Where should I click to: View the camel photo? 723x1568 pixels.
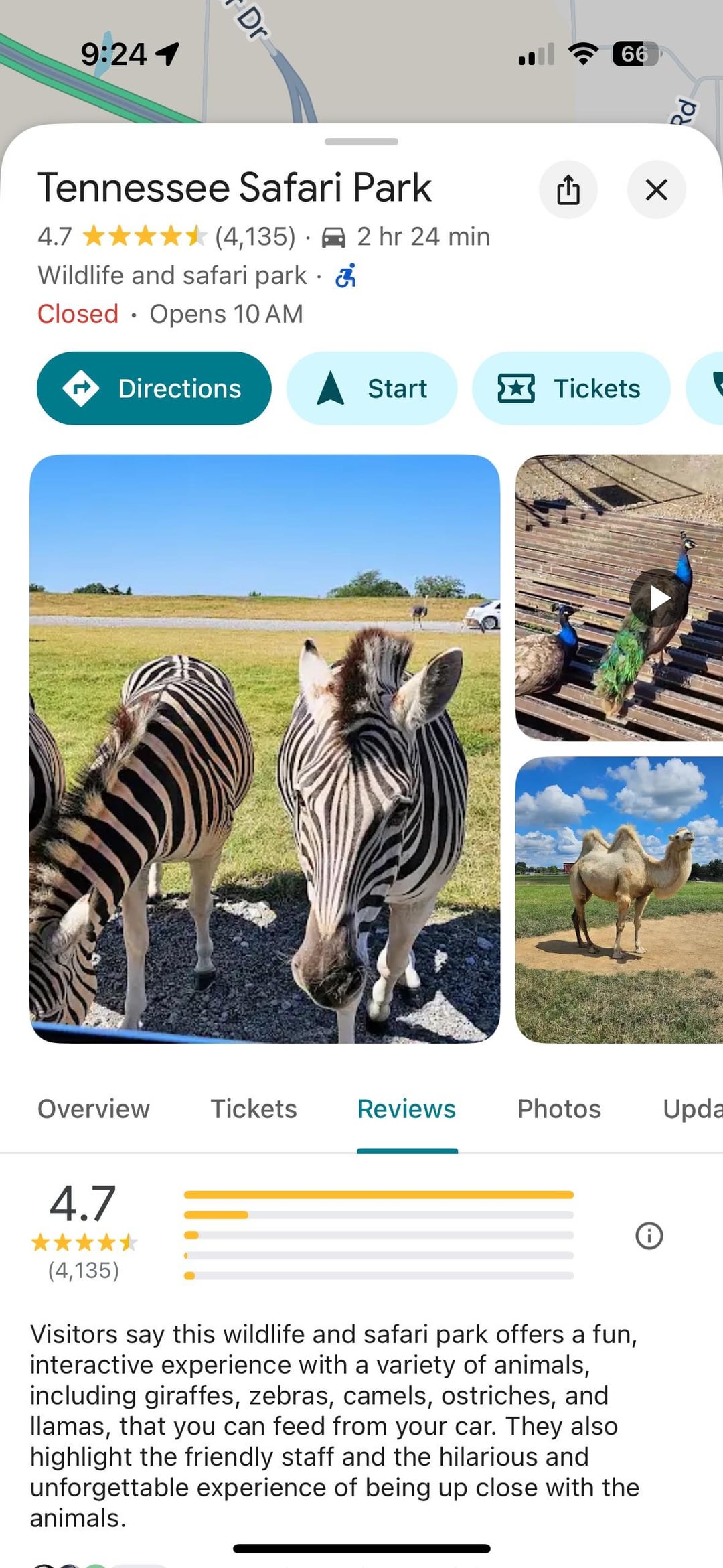coord(619,900)
